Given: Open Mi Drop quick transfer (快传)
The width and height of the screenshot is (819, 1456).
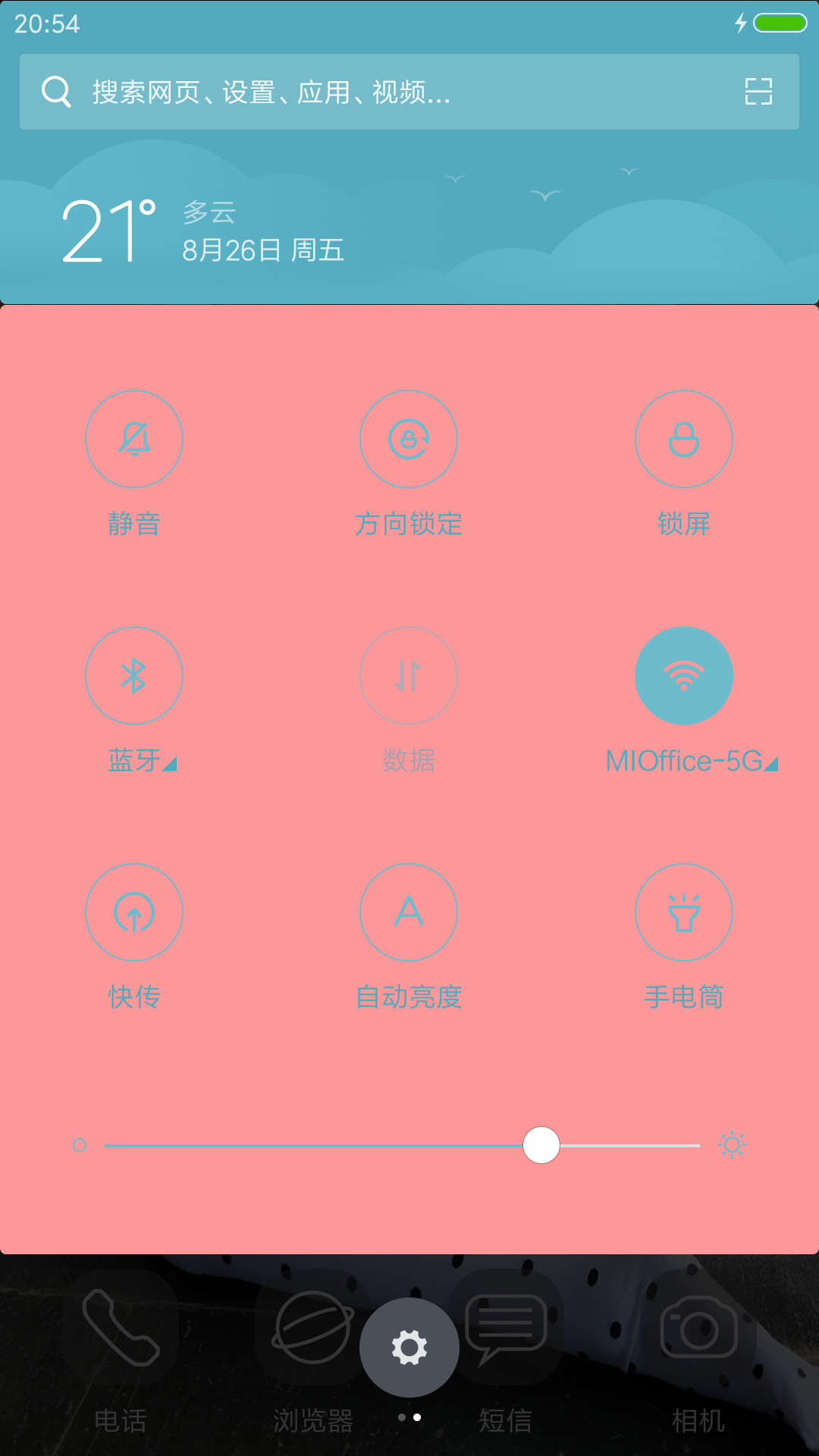Looking at the screenshot, I should point(134,912).
